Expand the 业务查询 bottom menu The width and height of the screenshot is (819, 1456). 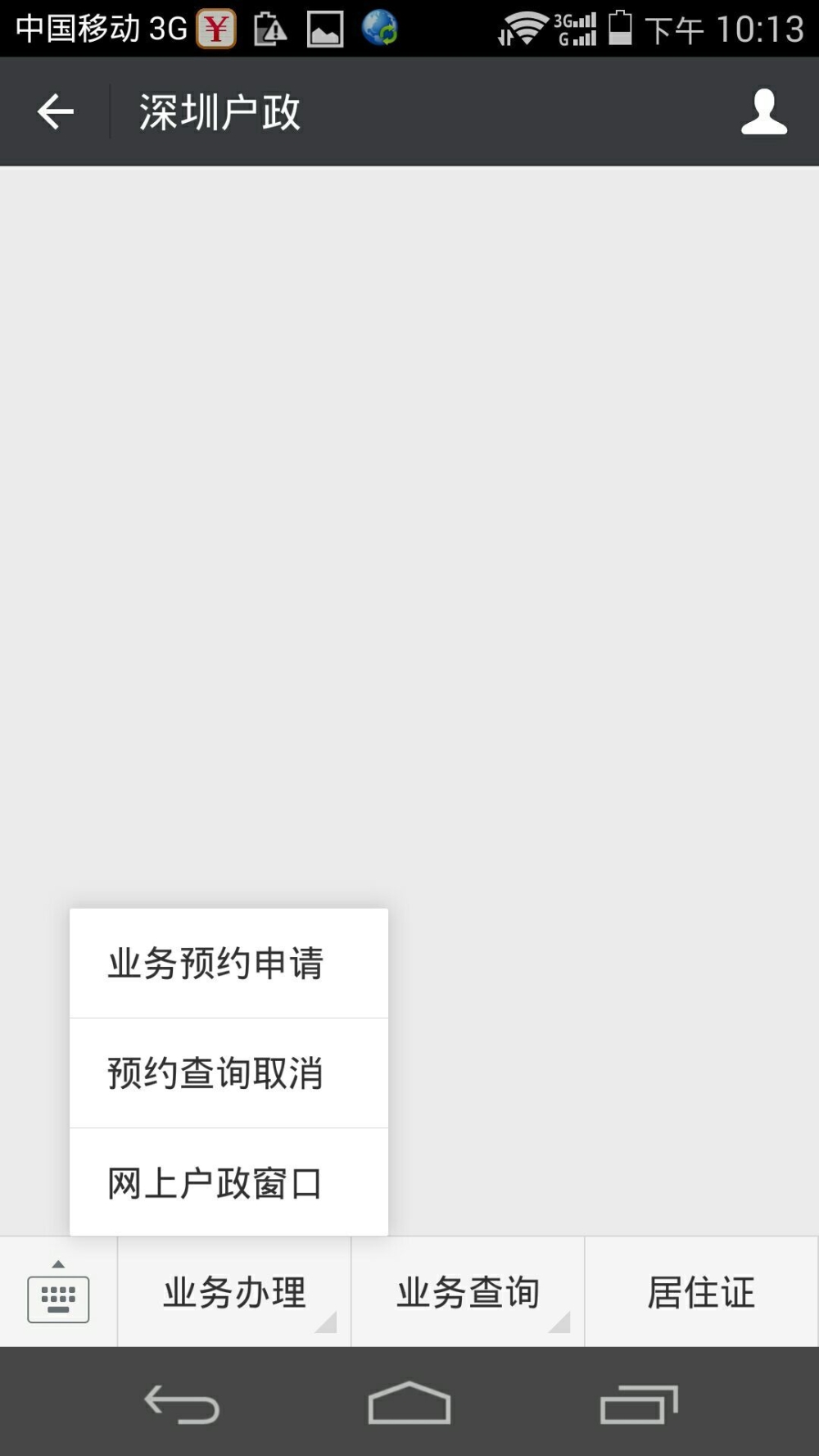click(x=468, y=1292)
